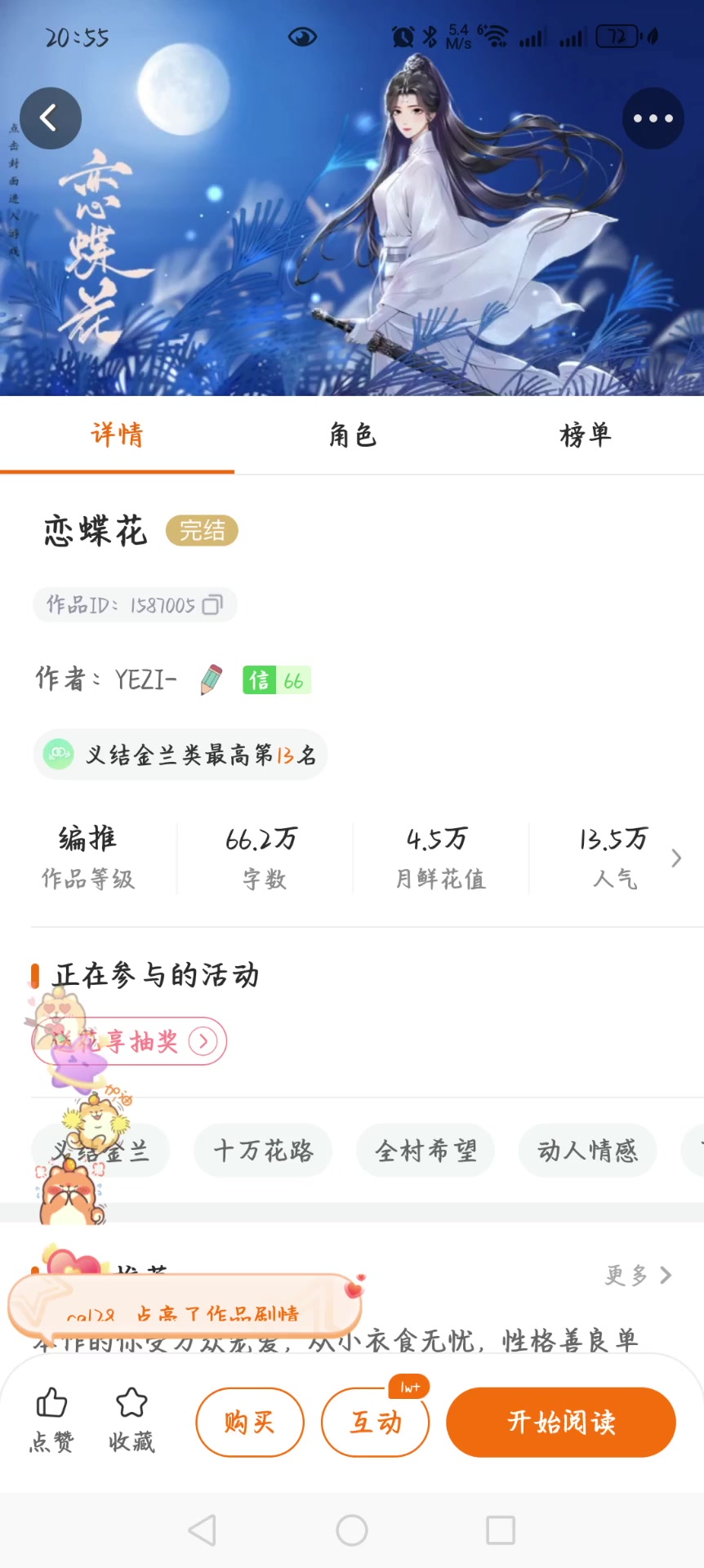Image resolution: width=704 pixels, height=1568 pixels.
Task: Select the 动人情感 tag chip
Action: click(x=587, y=1151)
